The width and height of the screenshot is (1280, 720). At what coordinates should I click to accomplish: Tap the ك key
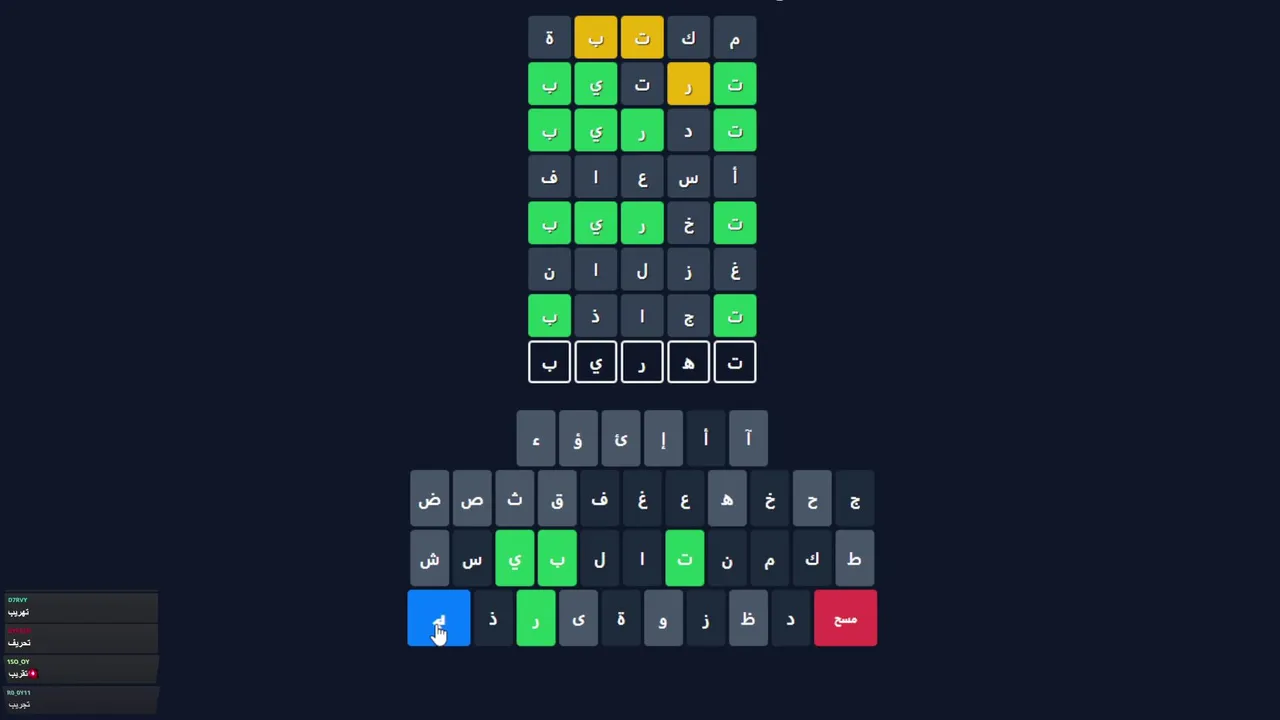[x=812, y=559]
